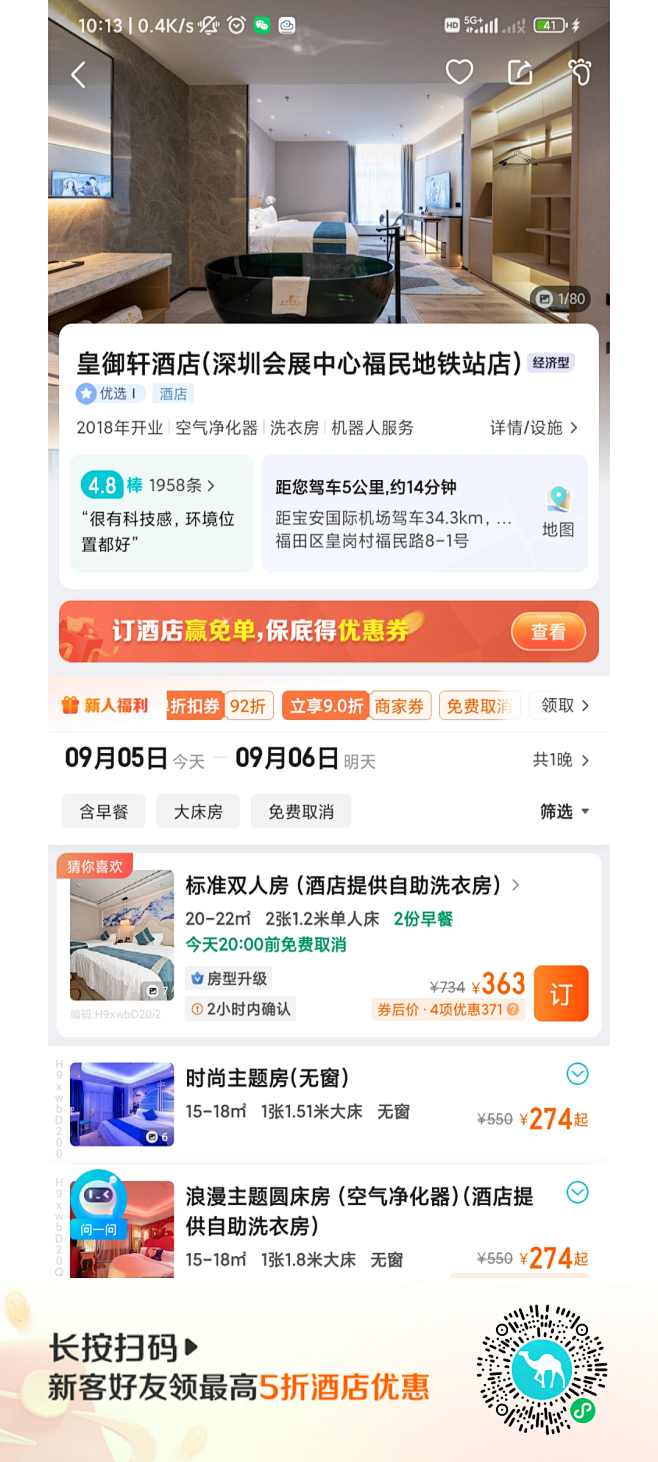
Task: Open the 筛选 filter dropdown
Action: (565, 812)
